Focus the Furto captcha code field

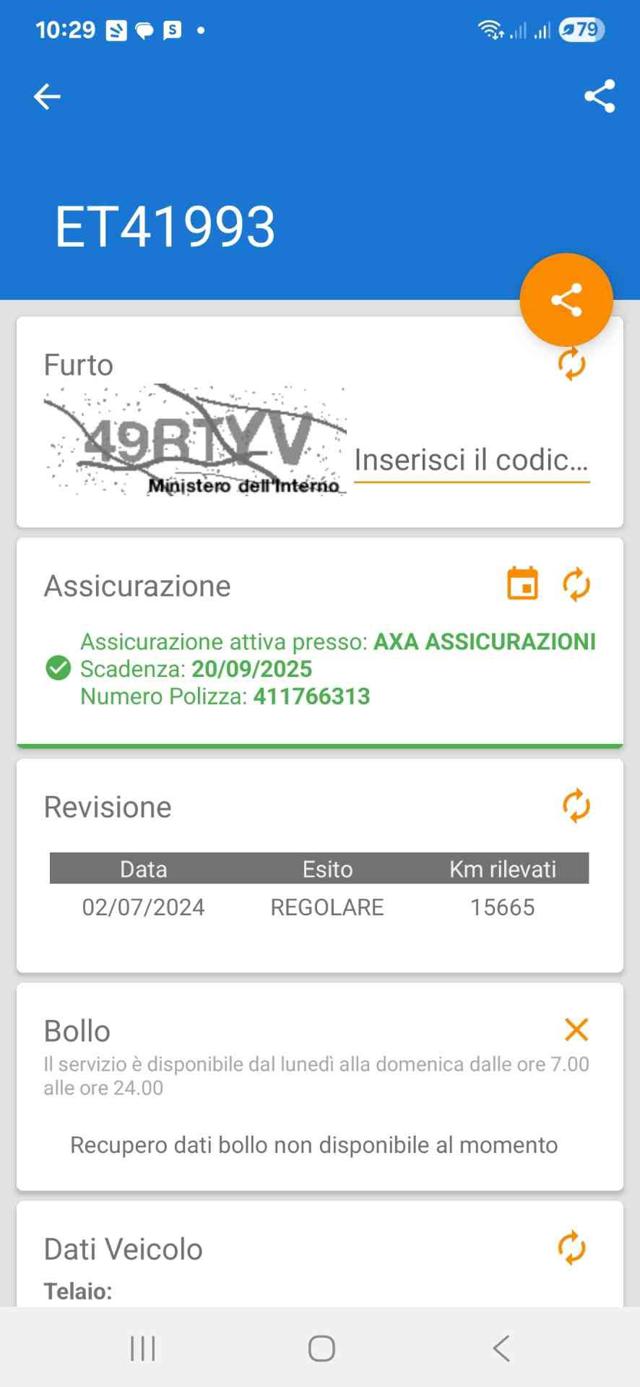pyautogui.click(x=471, y=461)
